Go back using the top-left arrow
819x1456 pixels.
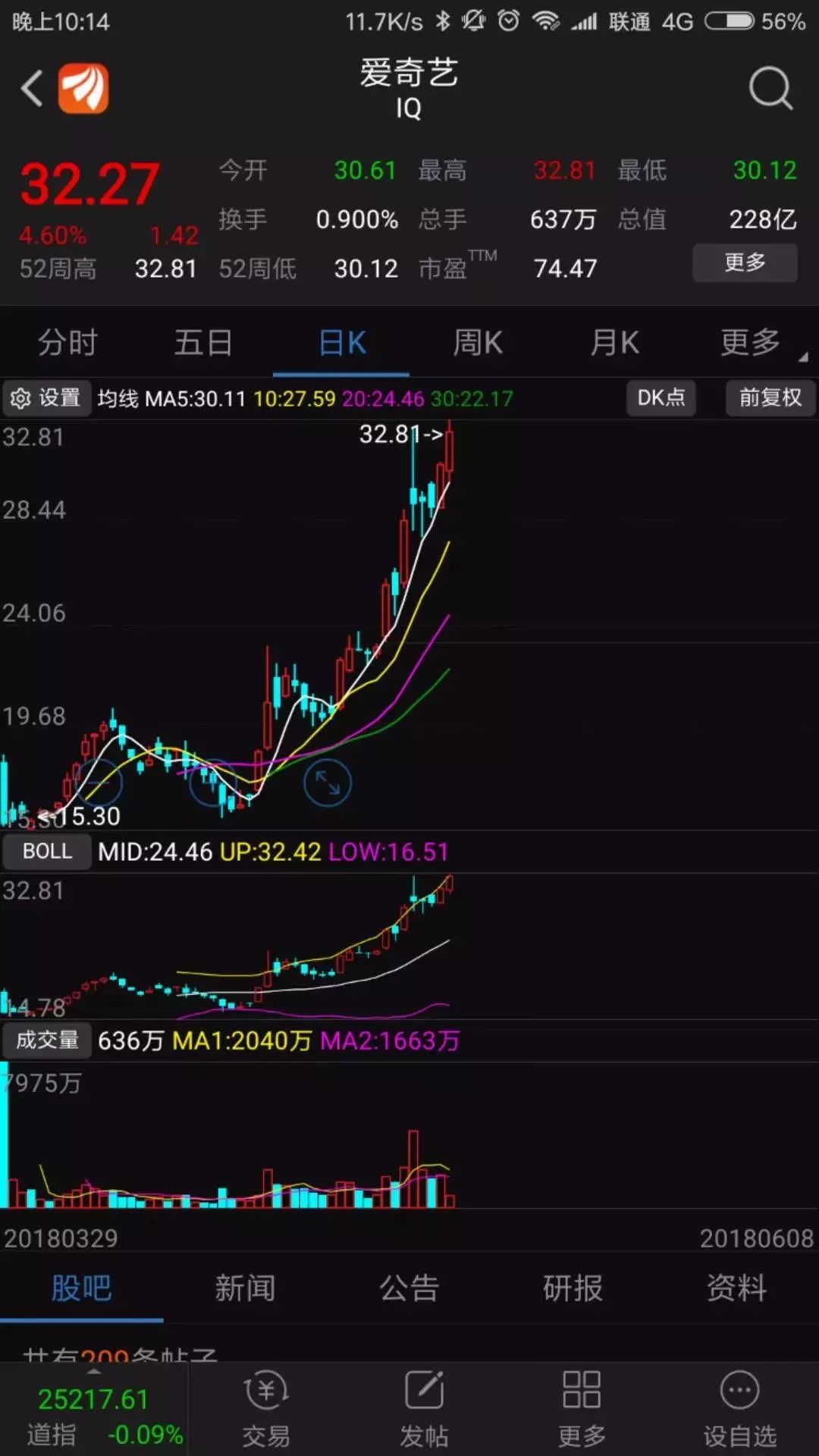point(32,89)
